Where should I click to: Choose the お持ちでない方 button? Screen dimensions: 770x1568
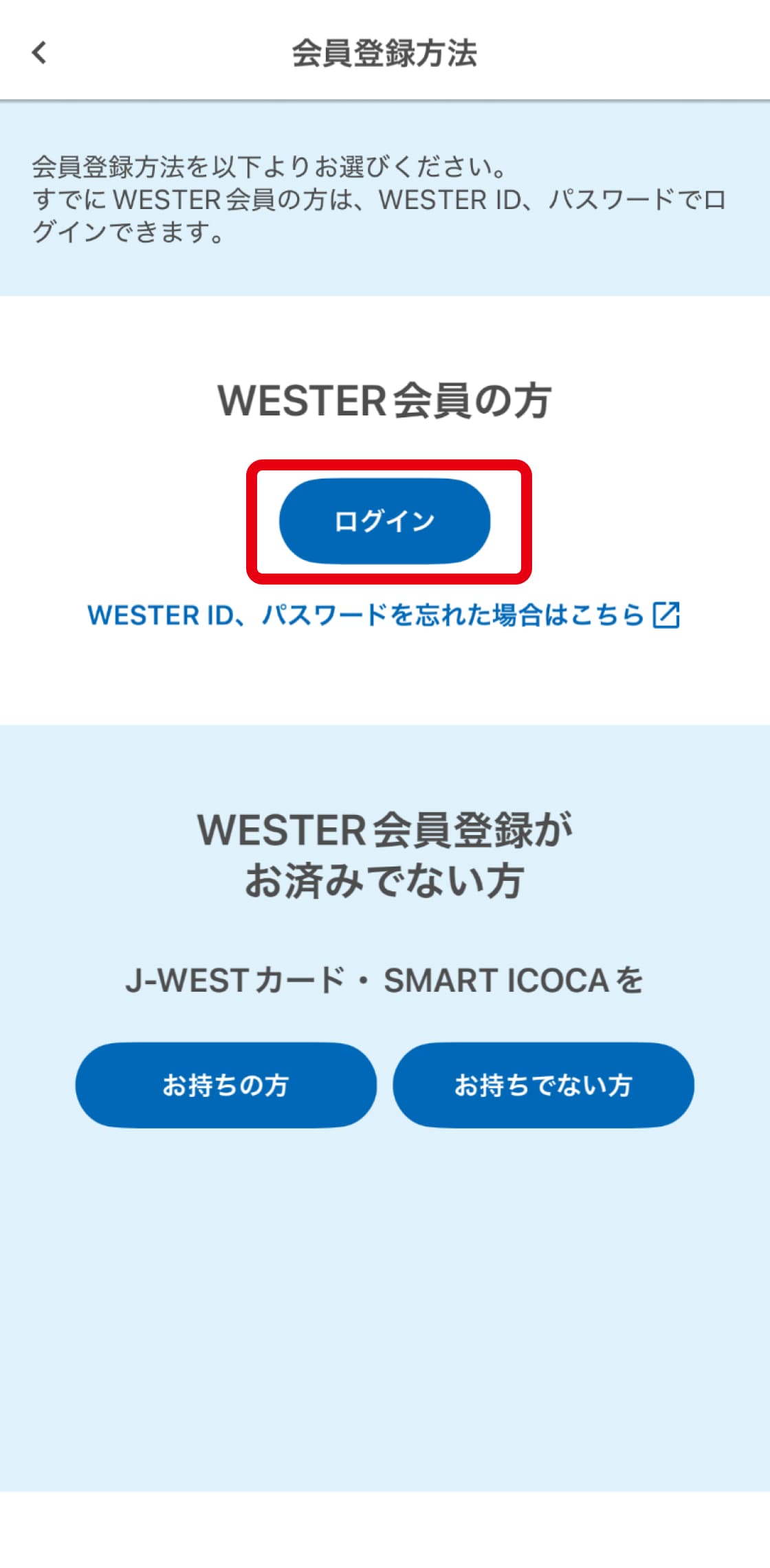(543, 1085)
